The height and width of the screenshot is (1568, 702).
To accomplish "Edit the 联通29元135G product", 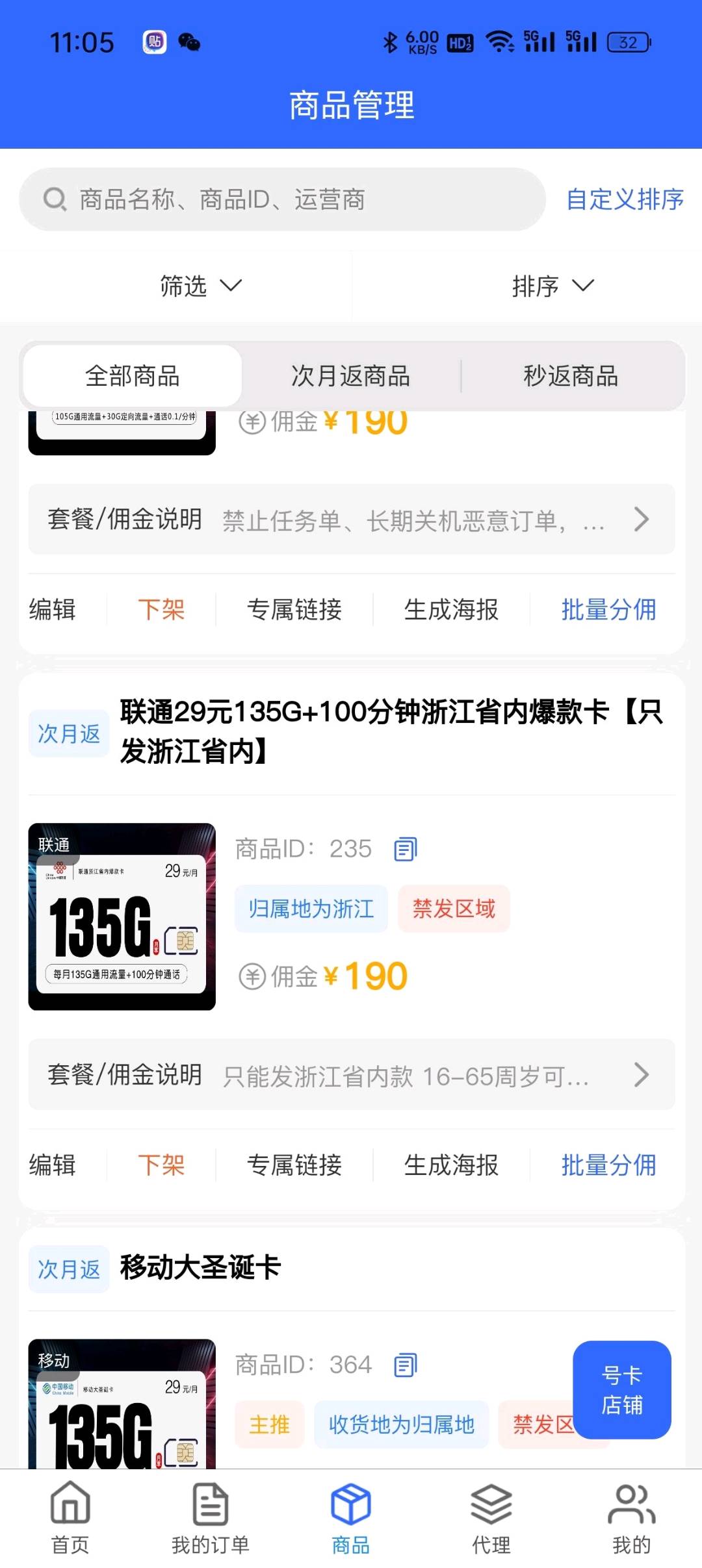I will 53,1165.
